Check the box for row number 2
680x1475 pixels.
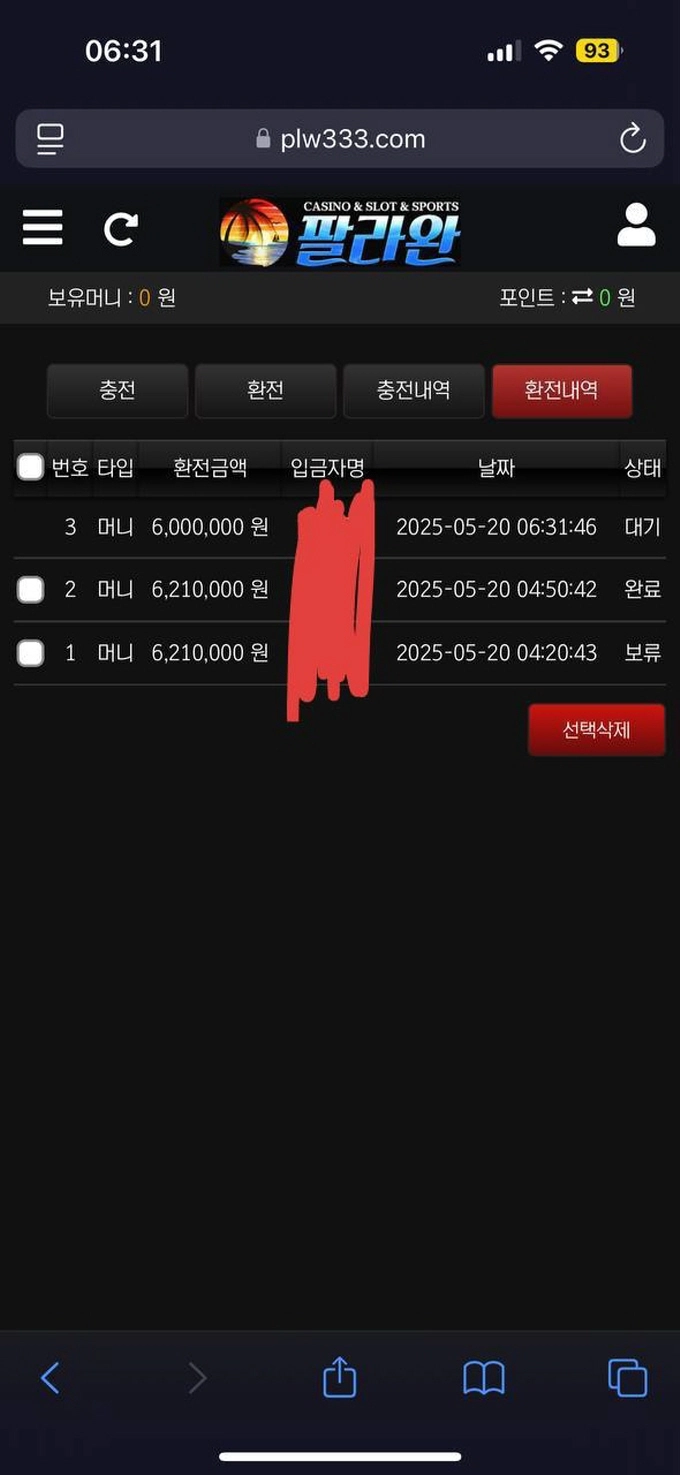(x=31, y=590)
